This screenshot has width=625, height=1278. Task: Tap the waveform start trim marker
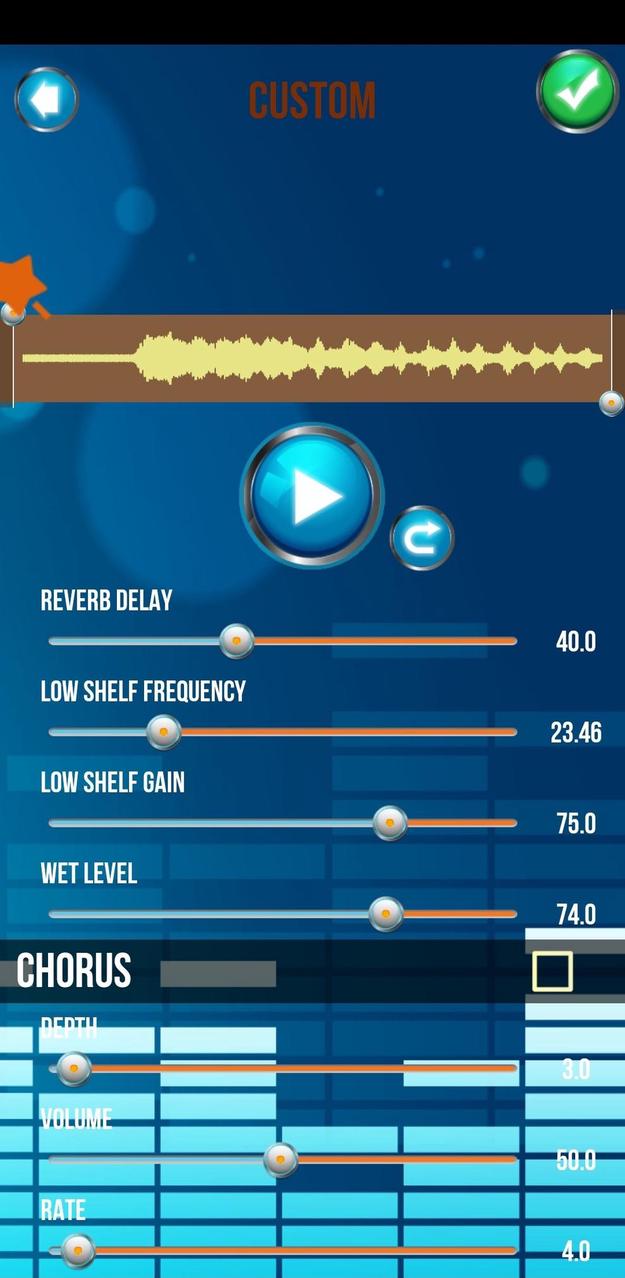tap(13, 314)
